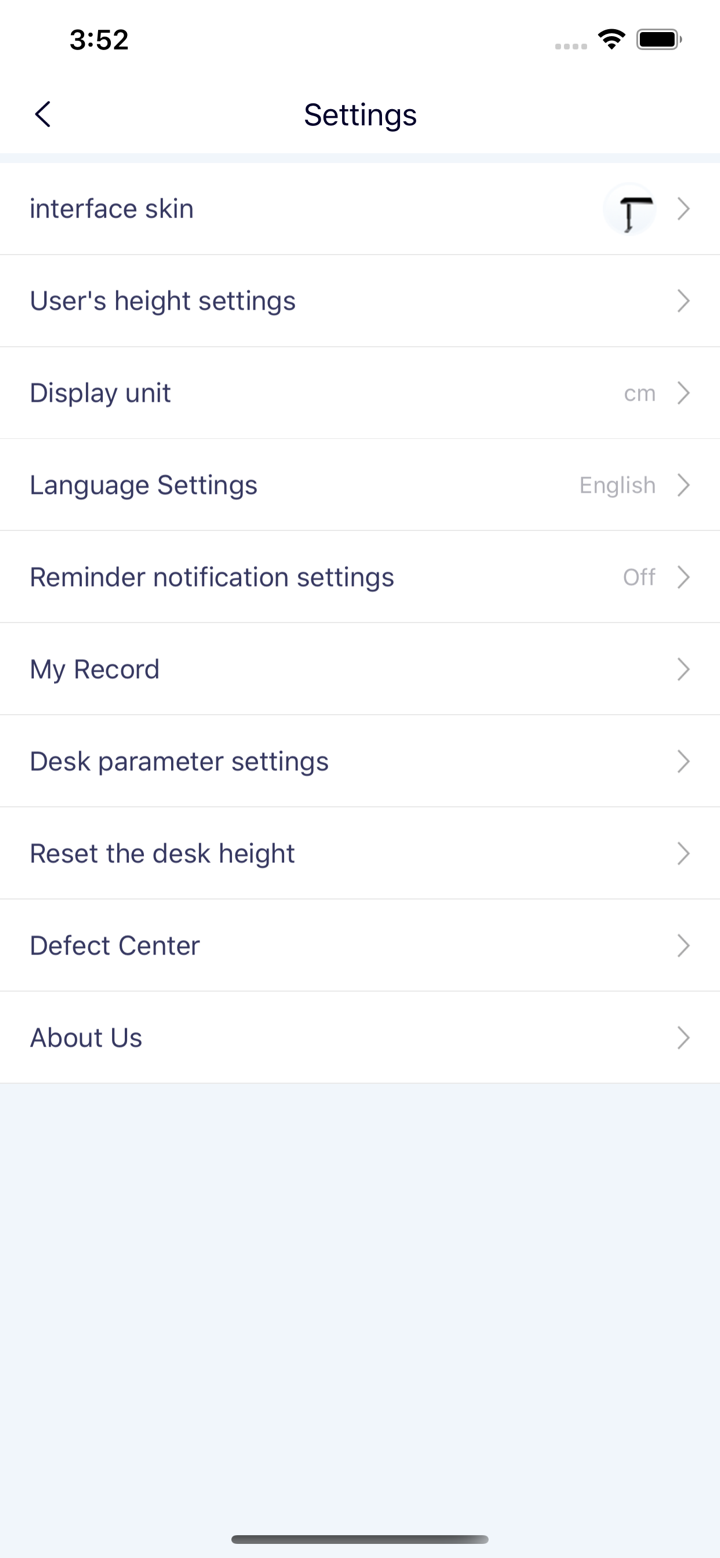Switch language from English

[x=617, y=485]
